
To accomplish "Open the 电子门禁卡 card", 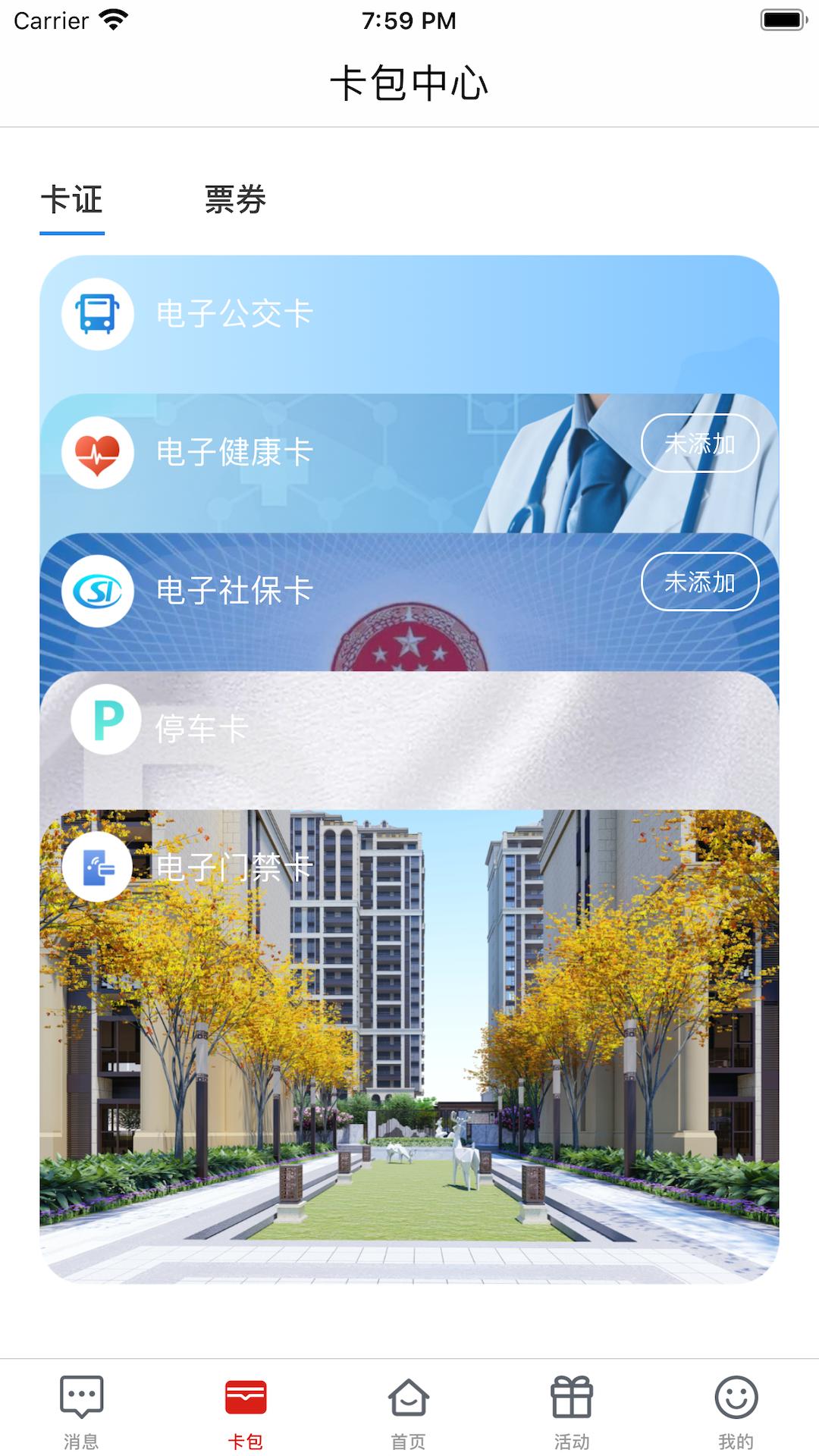I will 409,1046.
